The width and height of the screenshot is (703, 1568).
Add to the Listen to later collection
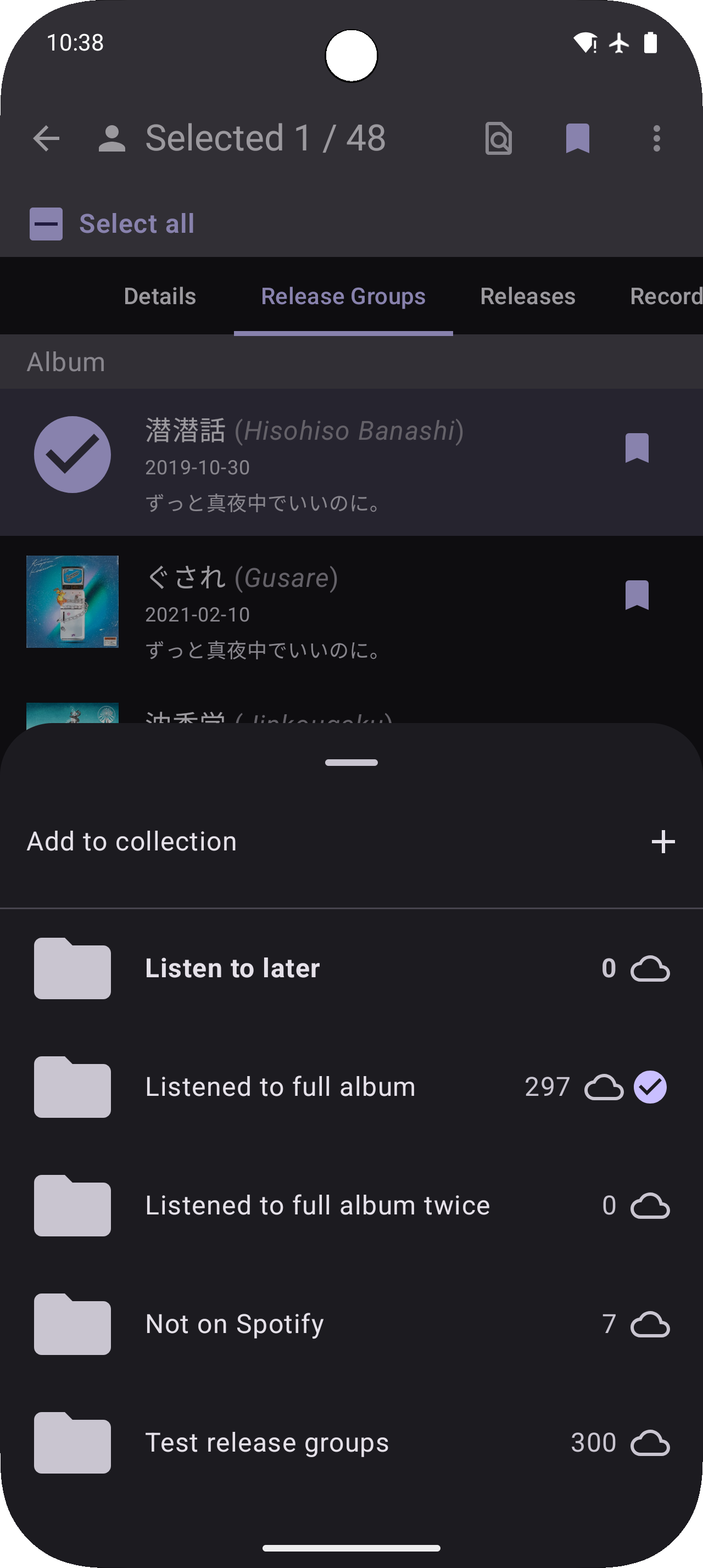click(351, 968)
